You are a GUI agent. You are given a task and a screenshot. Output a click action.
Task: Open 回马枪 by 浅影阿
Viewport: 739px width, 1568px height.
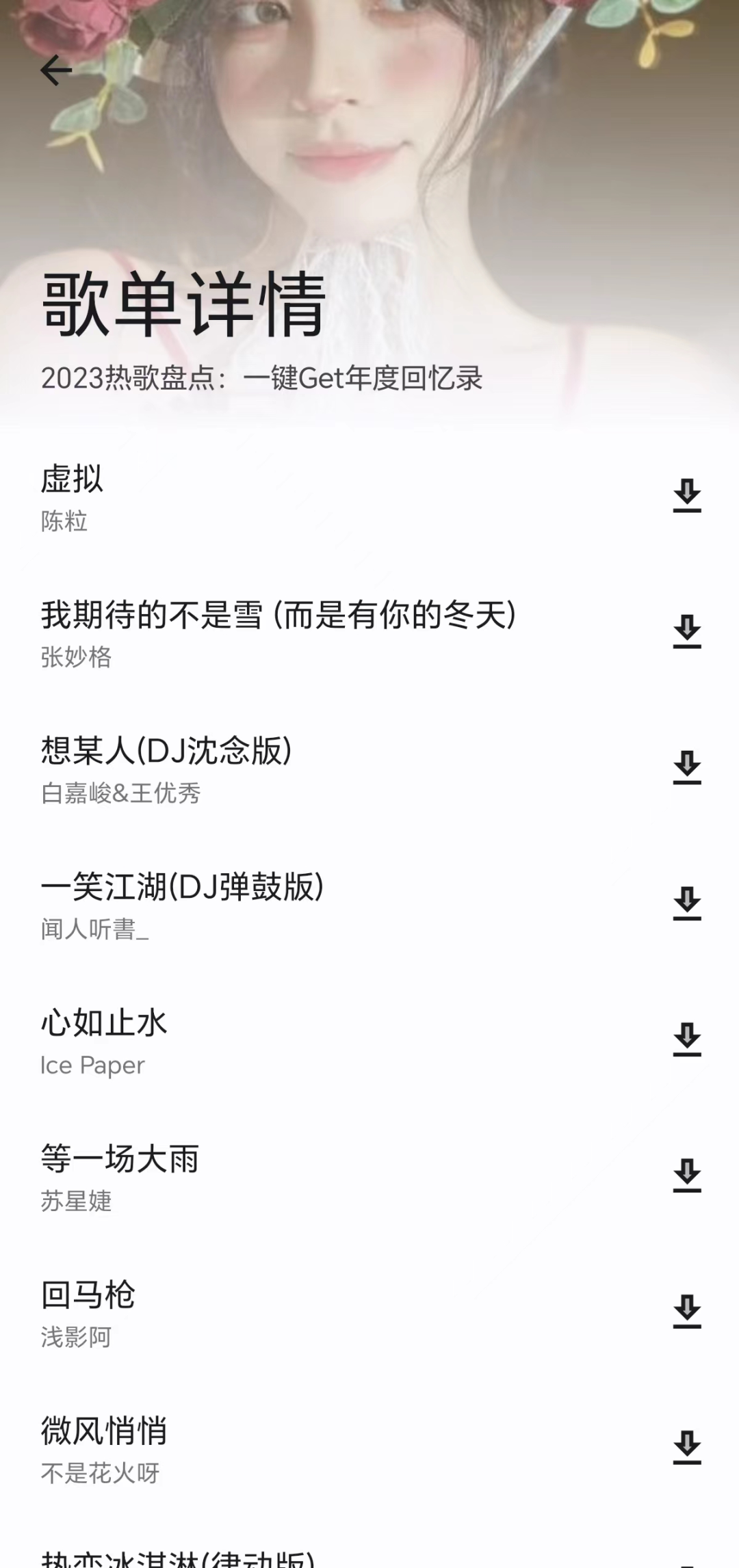274,1312
